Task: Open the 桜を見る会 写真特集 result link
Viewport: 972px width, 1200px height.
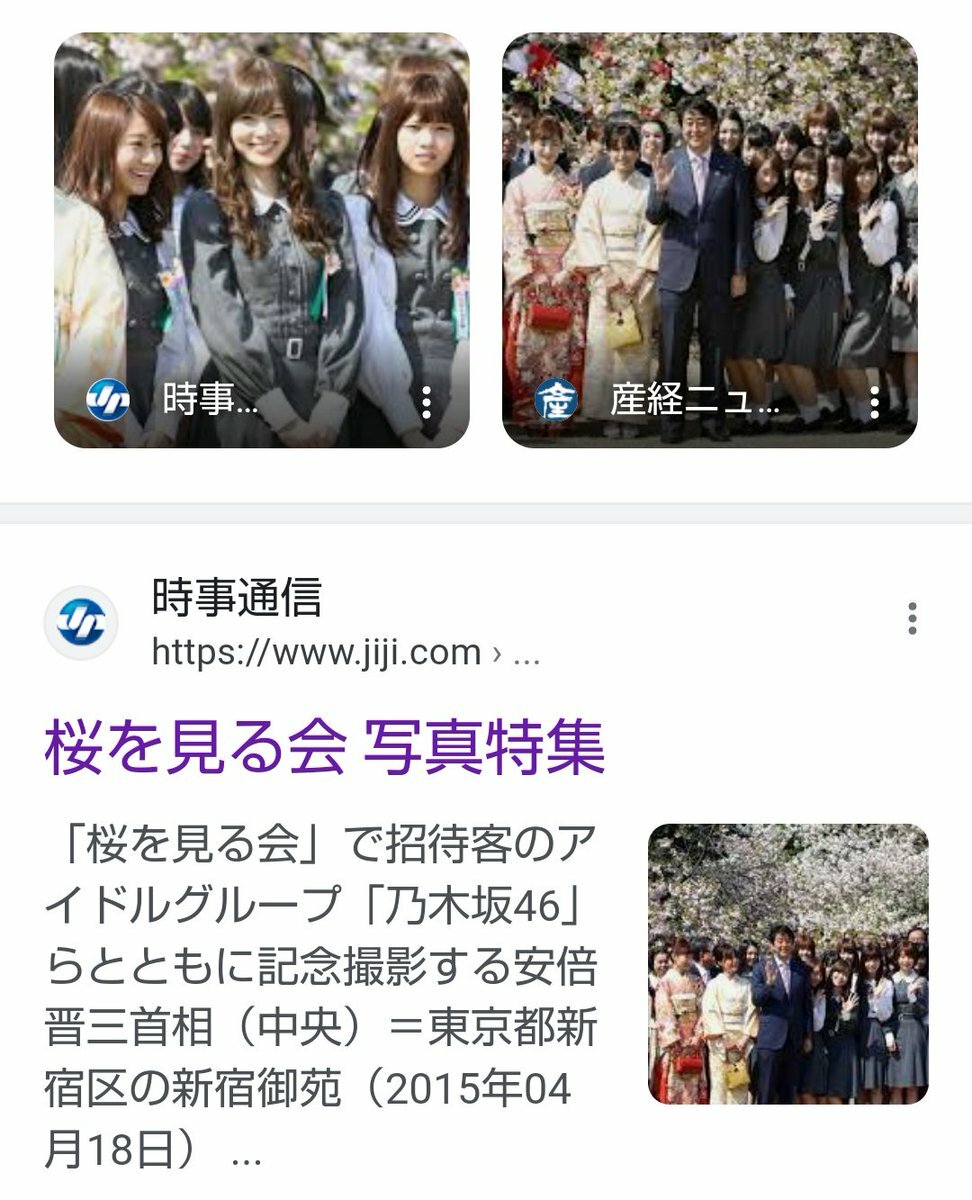Action: coord(324,749)
